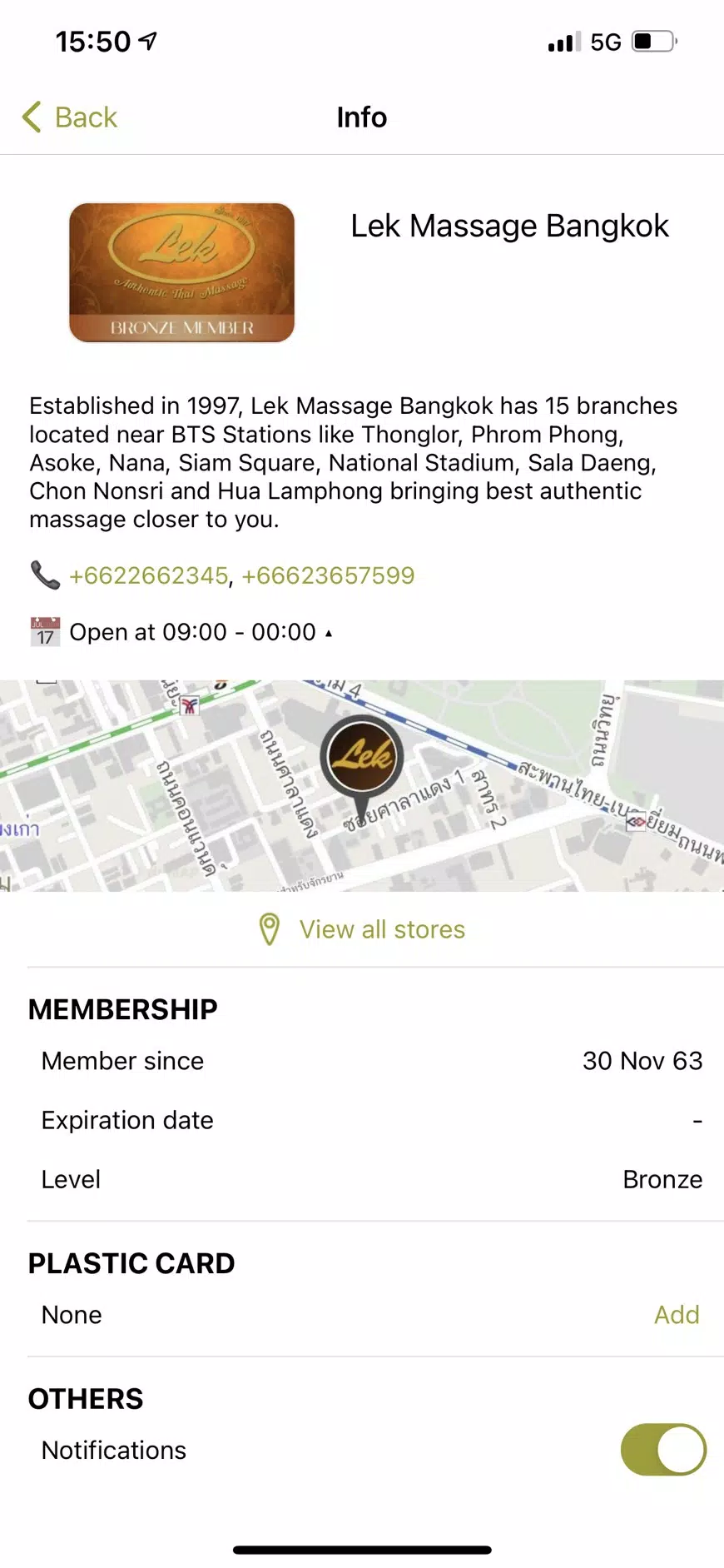Expand the opening hours list
Image resolution: width=724 pixels, height=1568 pixels.
click(x=201, y=632)
